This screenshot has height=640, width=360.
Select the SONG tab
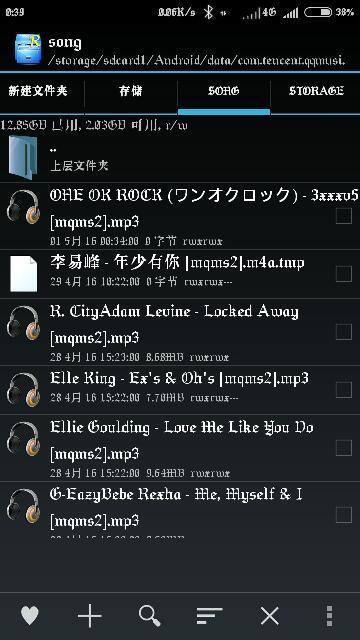(x=224, y=91)
